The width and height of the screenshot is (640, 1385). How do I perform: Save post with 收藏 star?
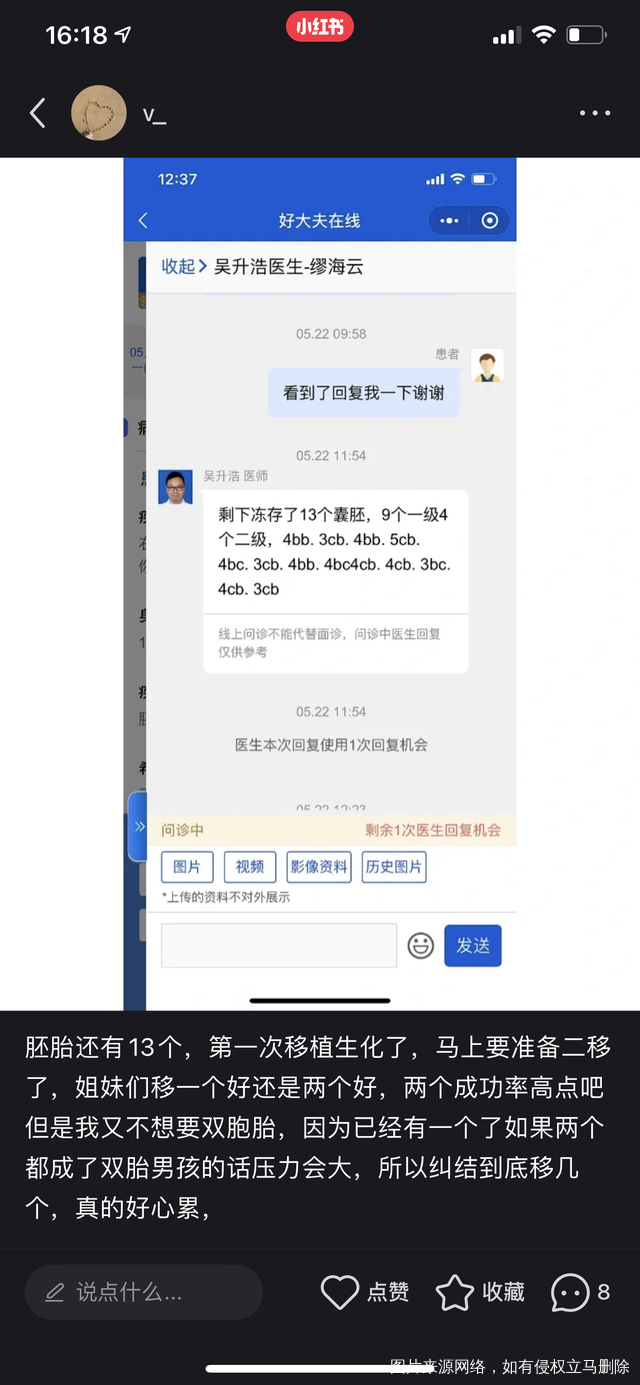click(480, 1292)
